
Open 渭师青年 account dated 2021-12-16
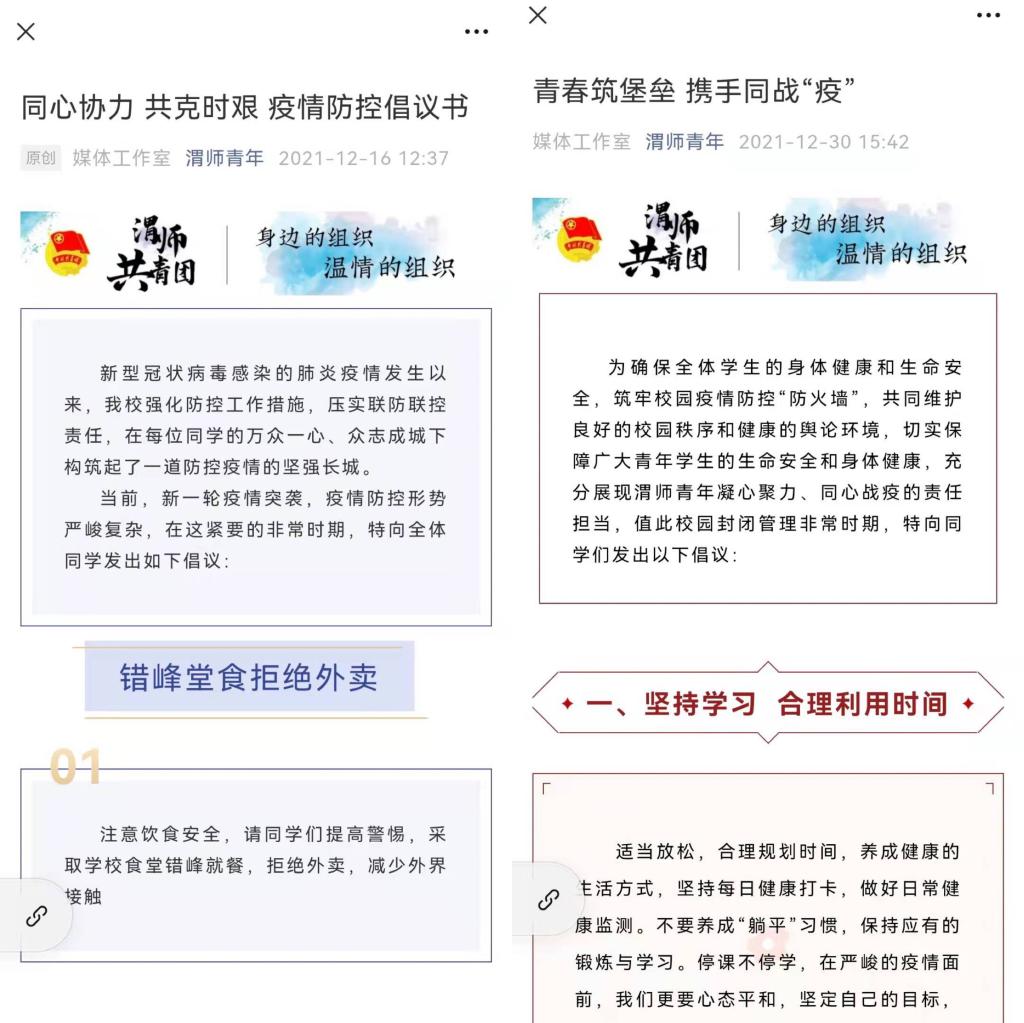pos(224,158)
